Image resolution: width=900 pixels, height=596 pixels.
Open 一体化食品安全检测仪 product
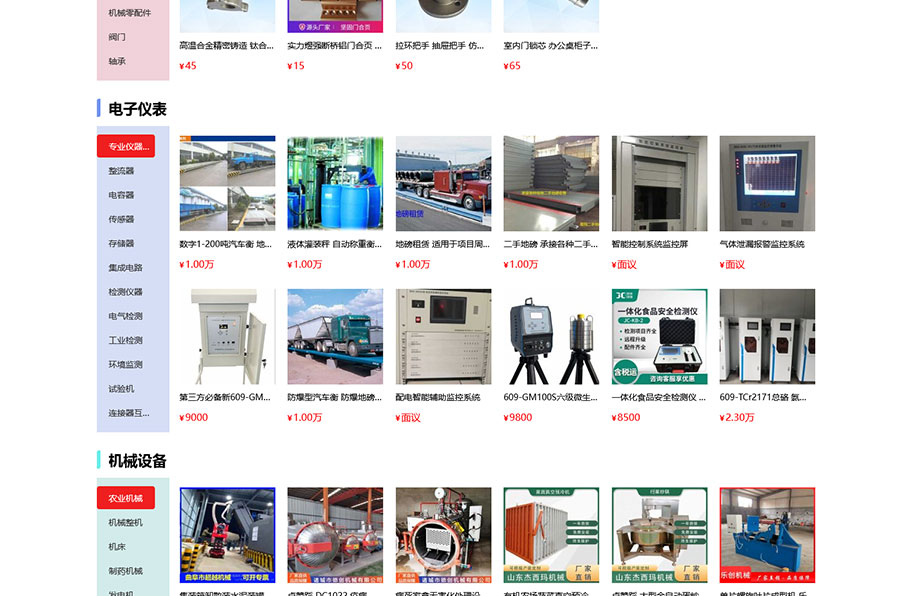point(660,356)
